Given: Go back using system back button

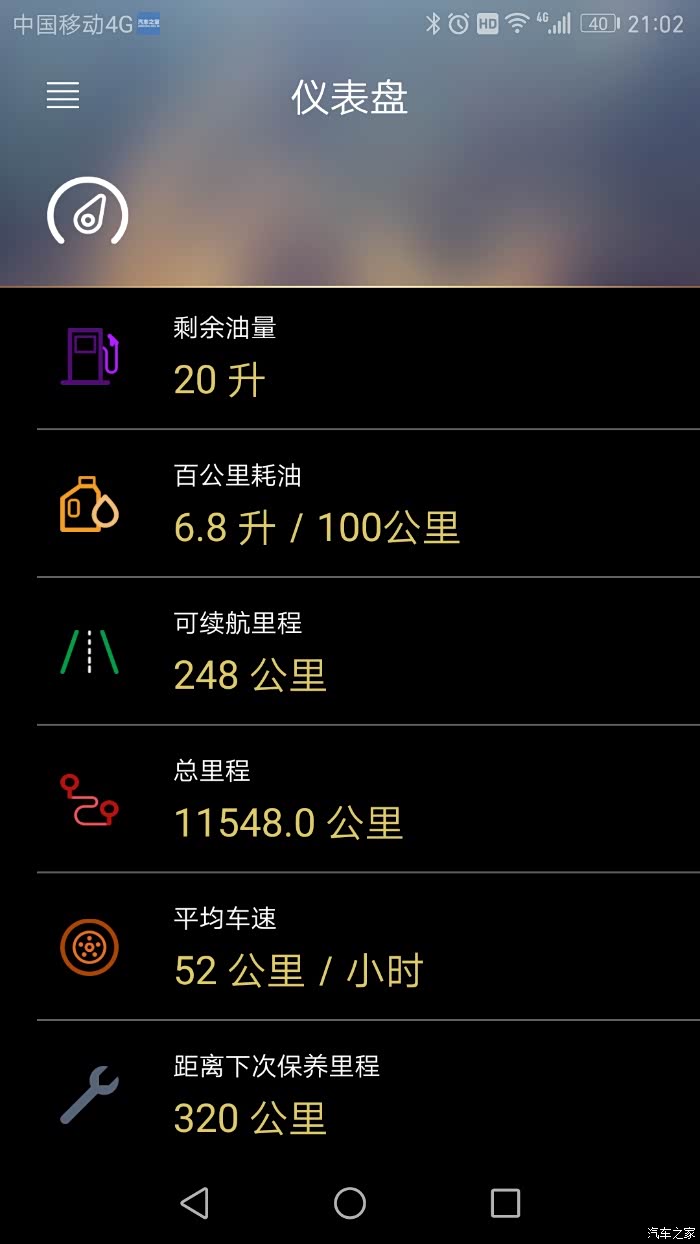Looking at the screenshot, I should 194,1203.
